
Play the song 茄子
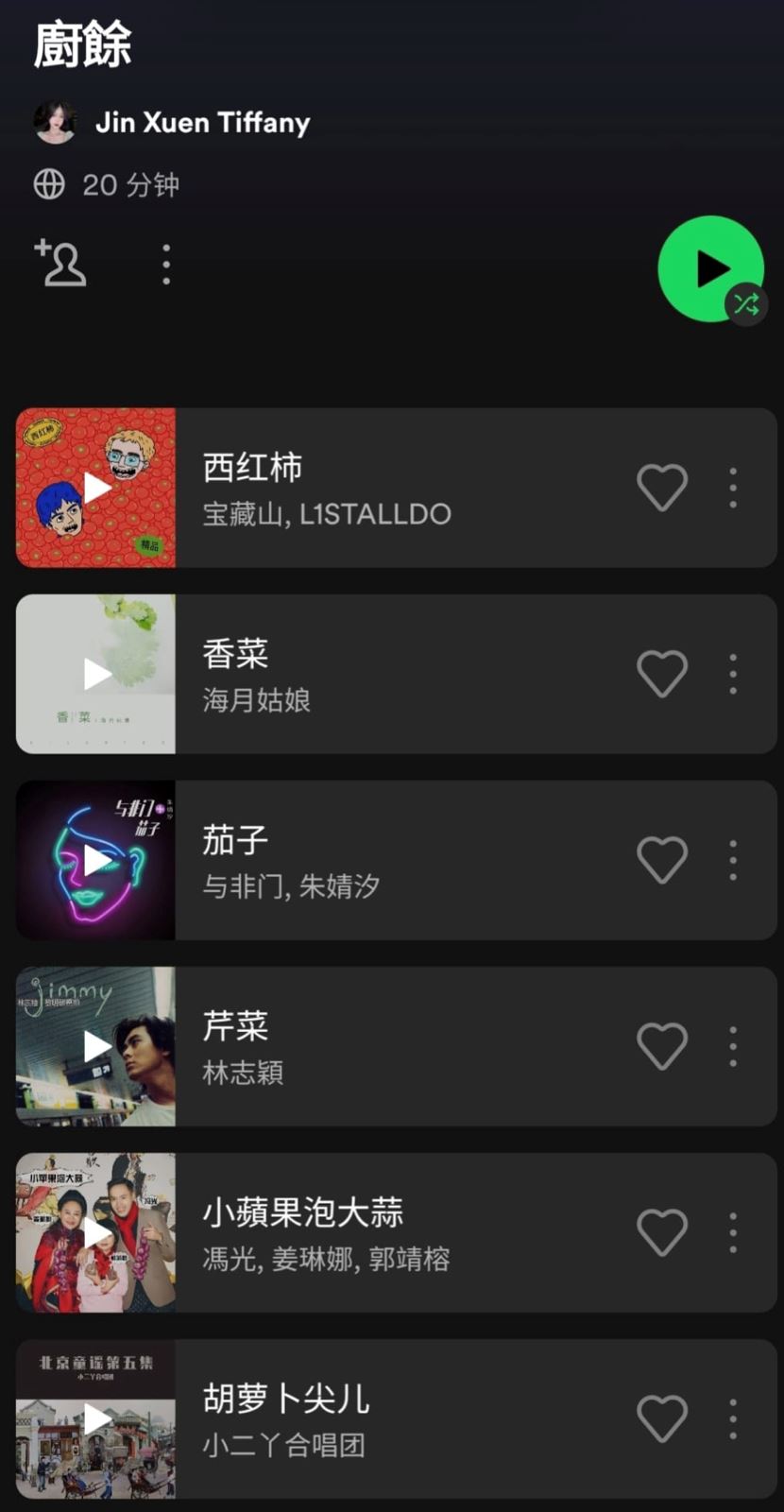click(96, 860)
